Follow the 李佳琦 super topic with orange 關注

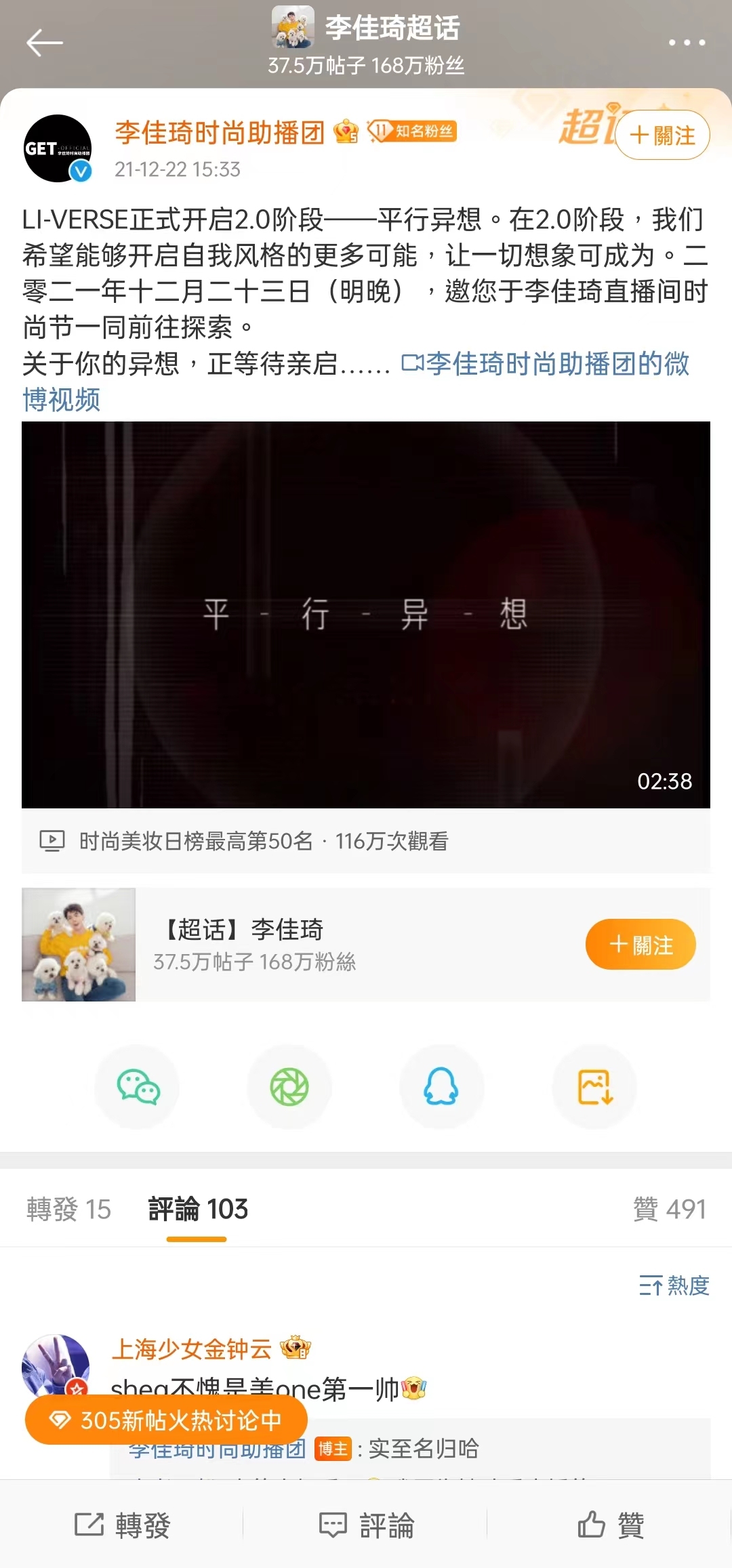(640, 945)
